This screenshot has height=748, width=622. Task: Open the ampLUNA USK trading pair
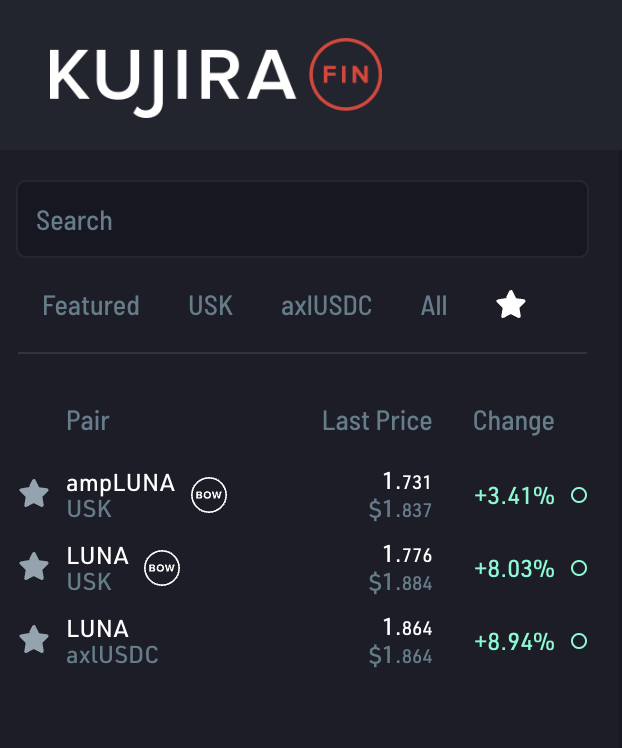click(x=120, y=495)
